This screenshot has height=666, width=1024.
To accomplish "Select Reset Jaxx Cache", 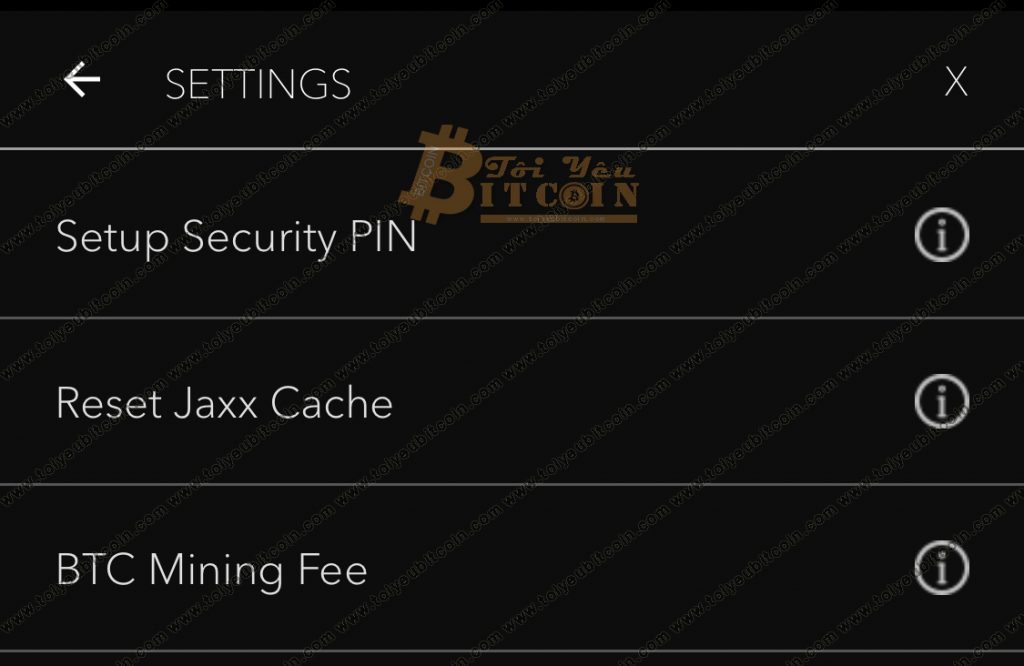I will pyautogui.click(x=224, y=403).
